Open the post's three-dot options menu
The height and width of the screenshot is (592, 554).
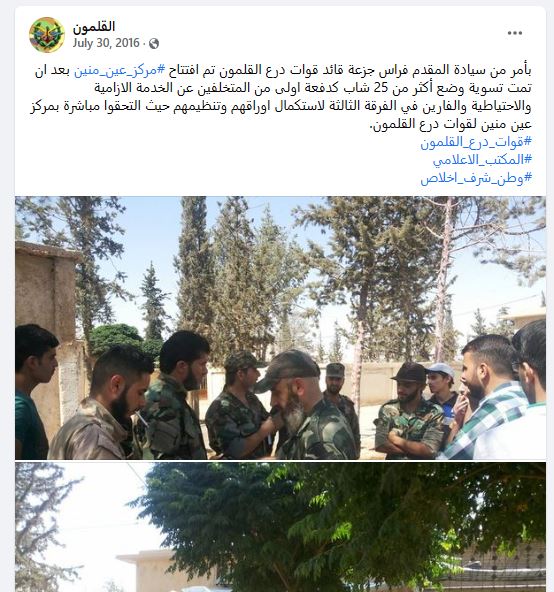514,33
